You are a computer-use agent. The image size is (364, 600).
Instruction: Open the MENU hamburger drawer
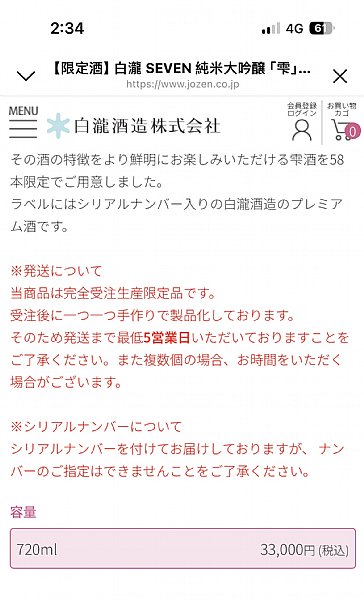click(x=23, y=122)
